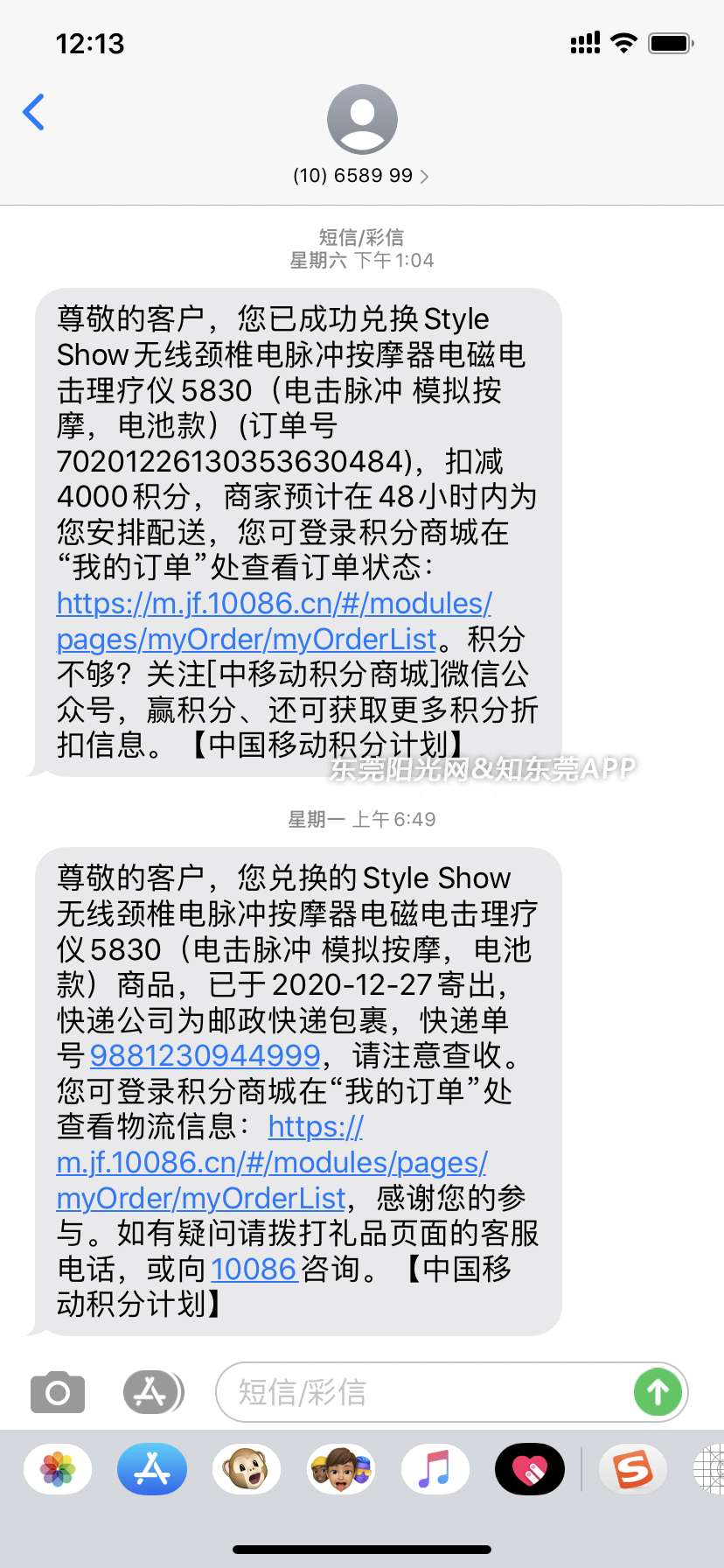Open contact details for (10) 6589 99
724x1568 pixels.
click(x=361, y=136)
